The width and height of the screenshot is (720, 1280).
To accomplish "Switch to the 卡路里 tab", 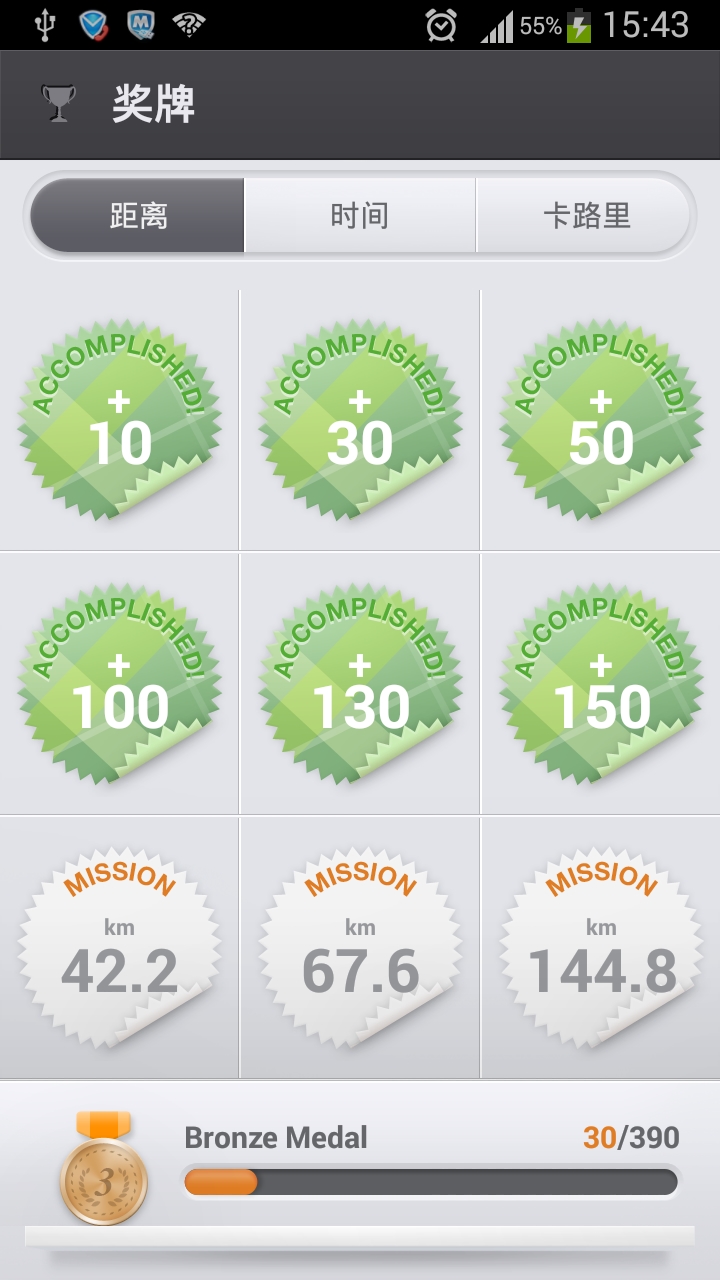I will [584, 216].
